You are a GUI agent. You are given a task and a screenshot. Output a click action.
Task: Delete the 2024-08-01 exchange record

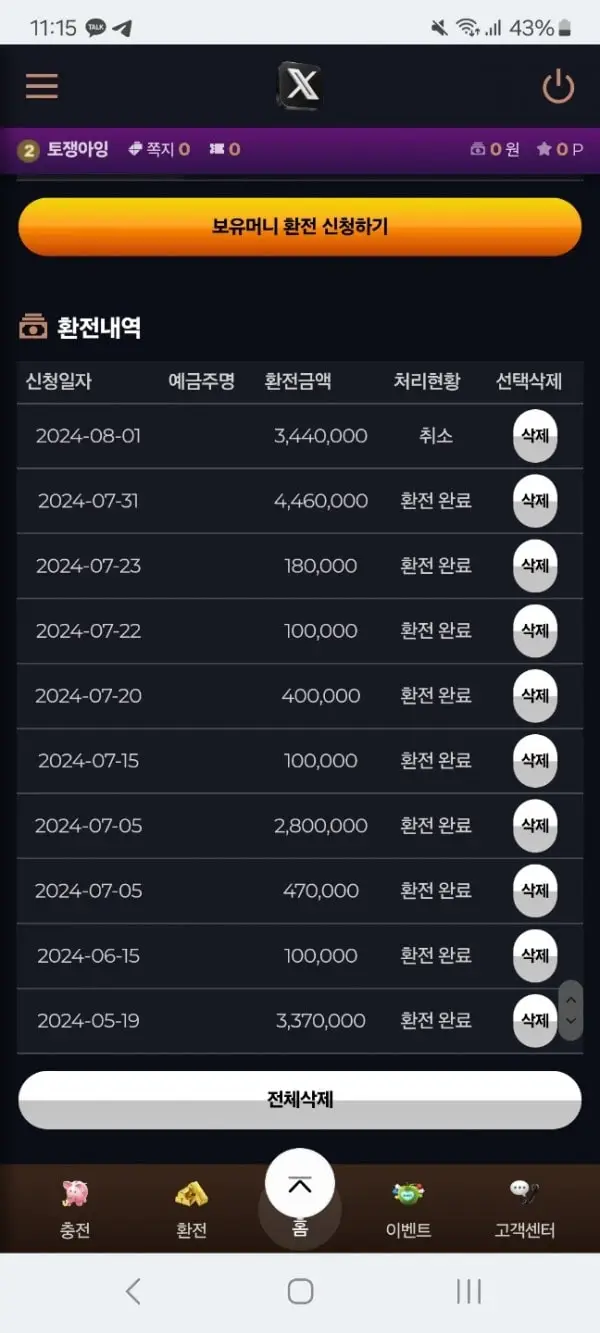pos(535,436)
